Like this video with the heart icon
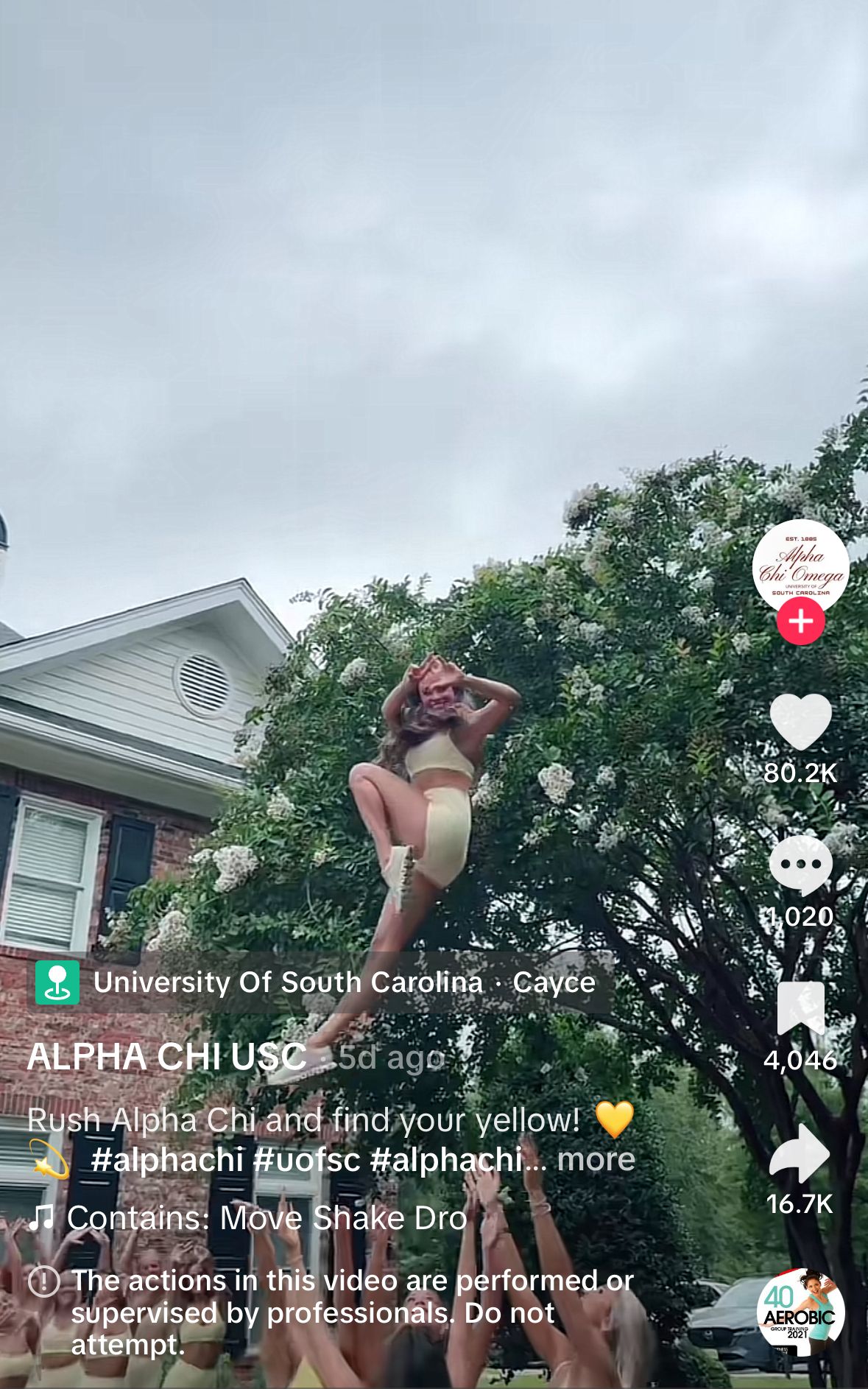The width and height of the screenshot is (868, 1389). click(800, 722)
